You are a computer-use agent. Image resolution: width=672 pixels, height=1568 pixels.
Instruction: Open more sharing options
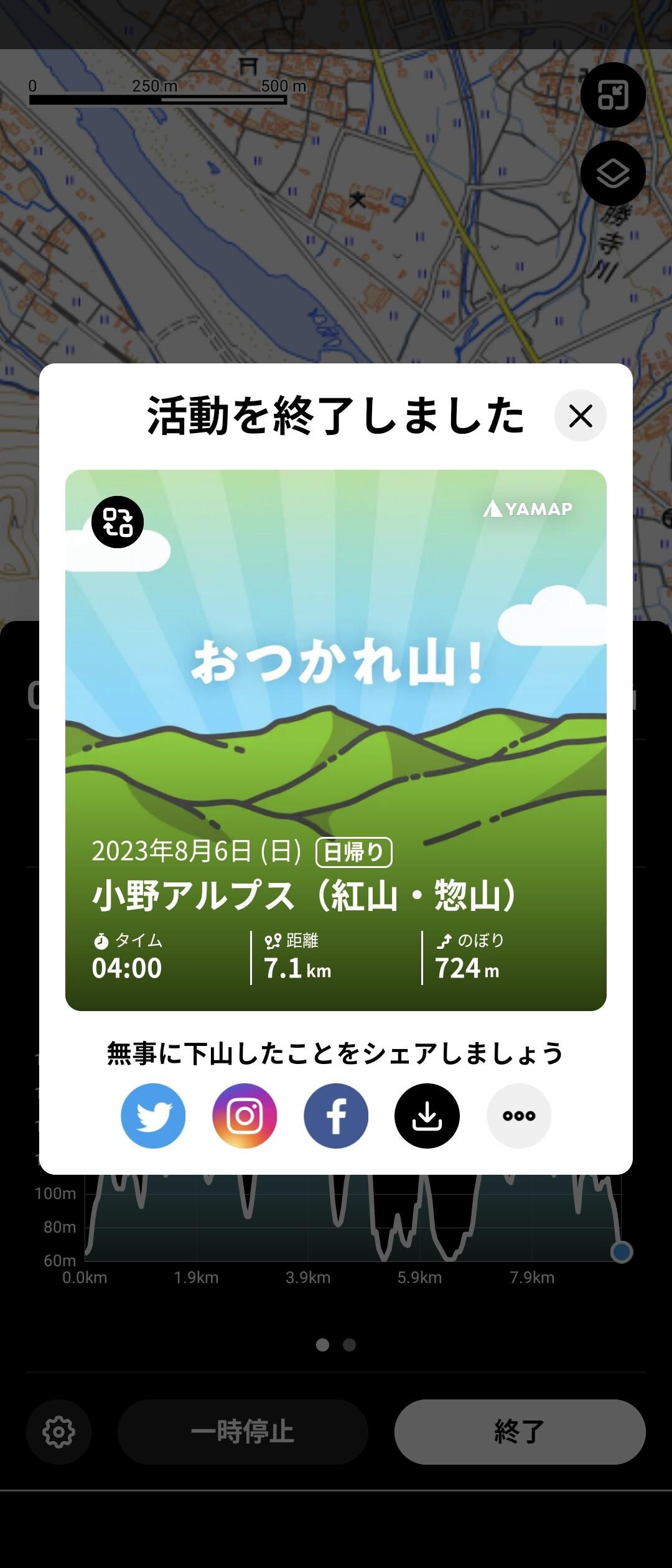point(520,1116)
